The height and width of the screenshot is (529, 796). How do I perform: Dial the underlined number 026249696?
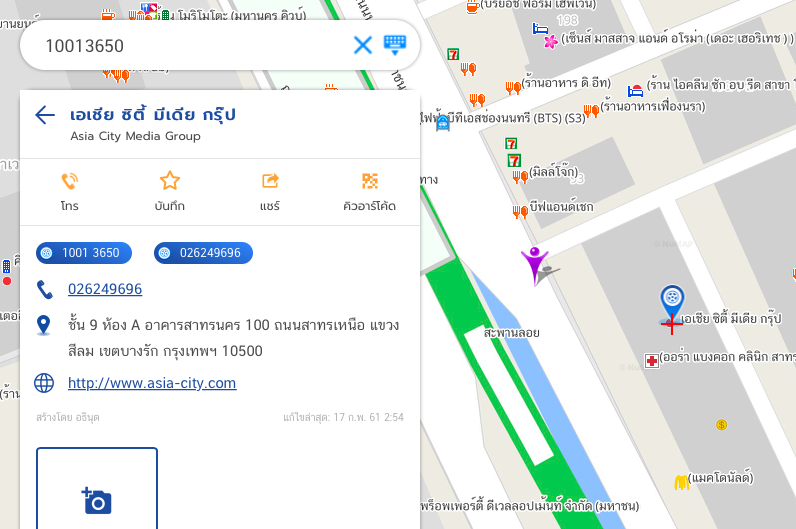105,289
